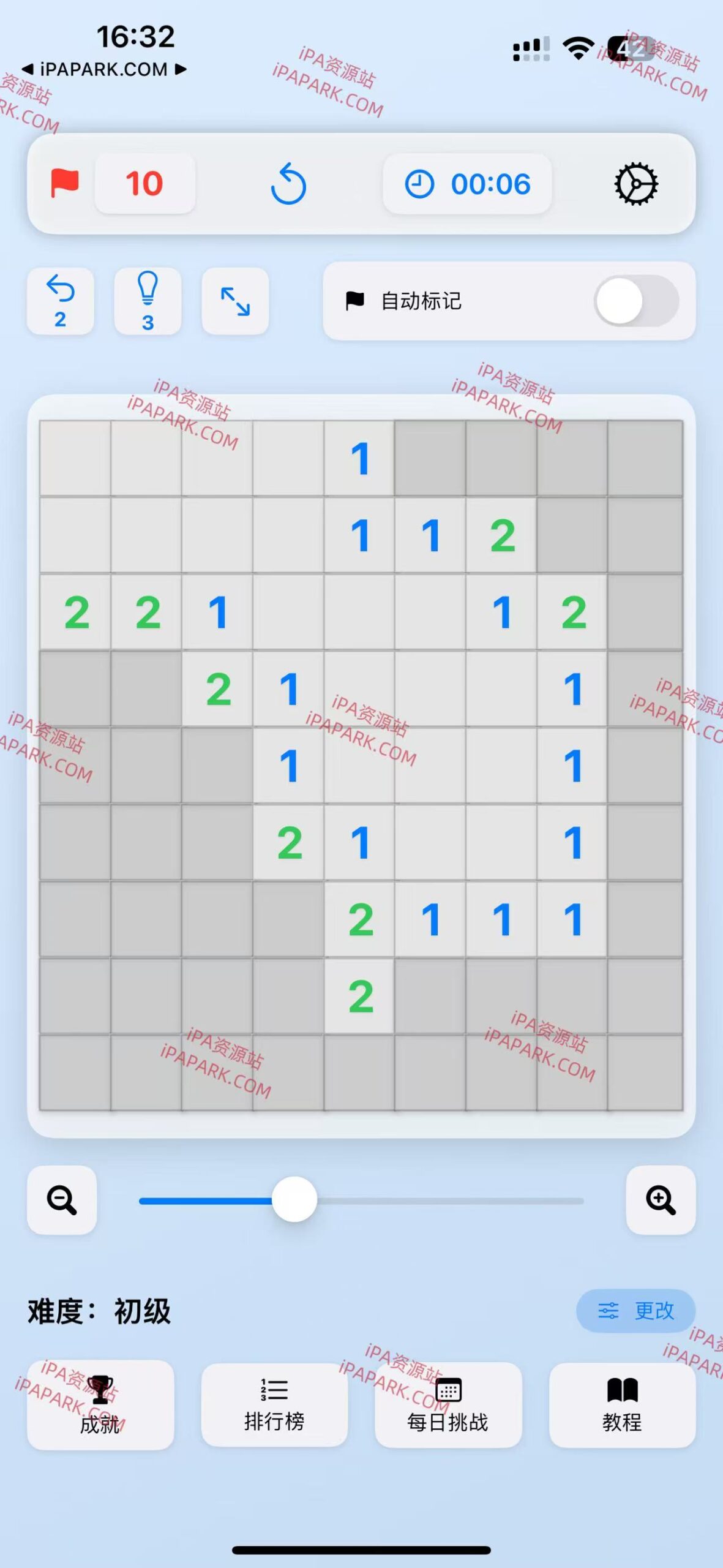Tap 更改 to change difficulty
723x1568 pixels.
(635, 1311)
